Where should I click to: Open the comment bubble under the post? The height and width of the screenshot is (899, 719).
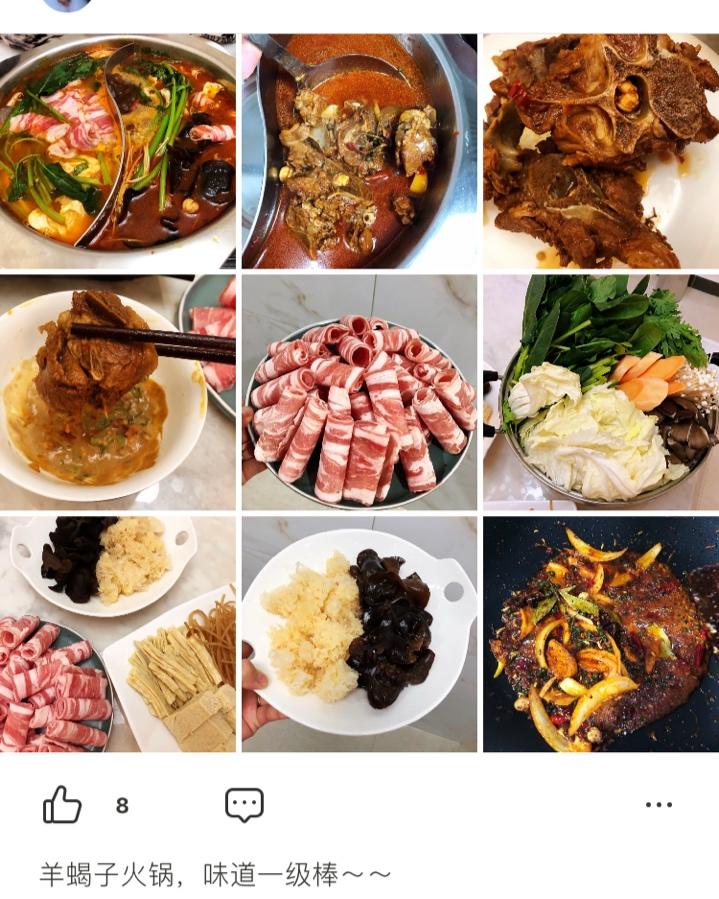(x=244, y=804)
